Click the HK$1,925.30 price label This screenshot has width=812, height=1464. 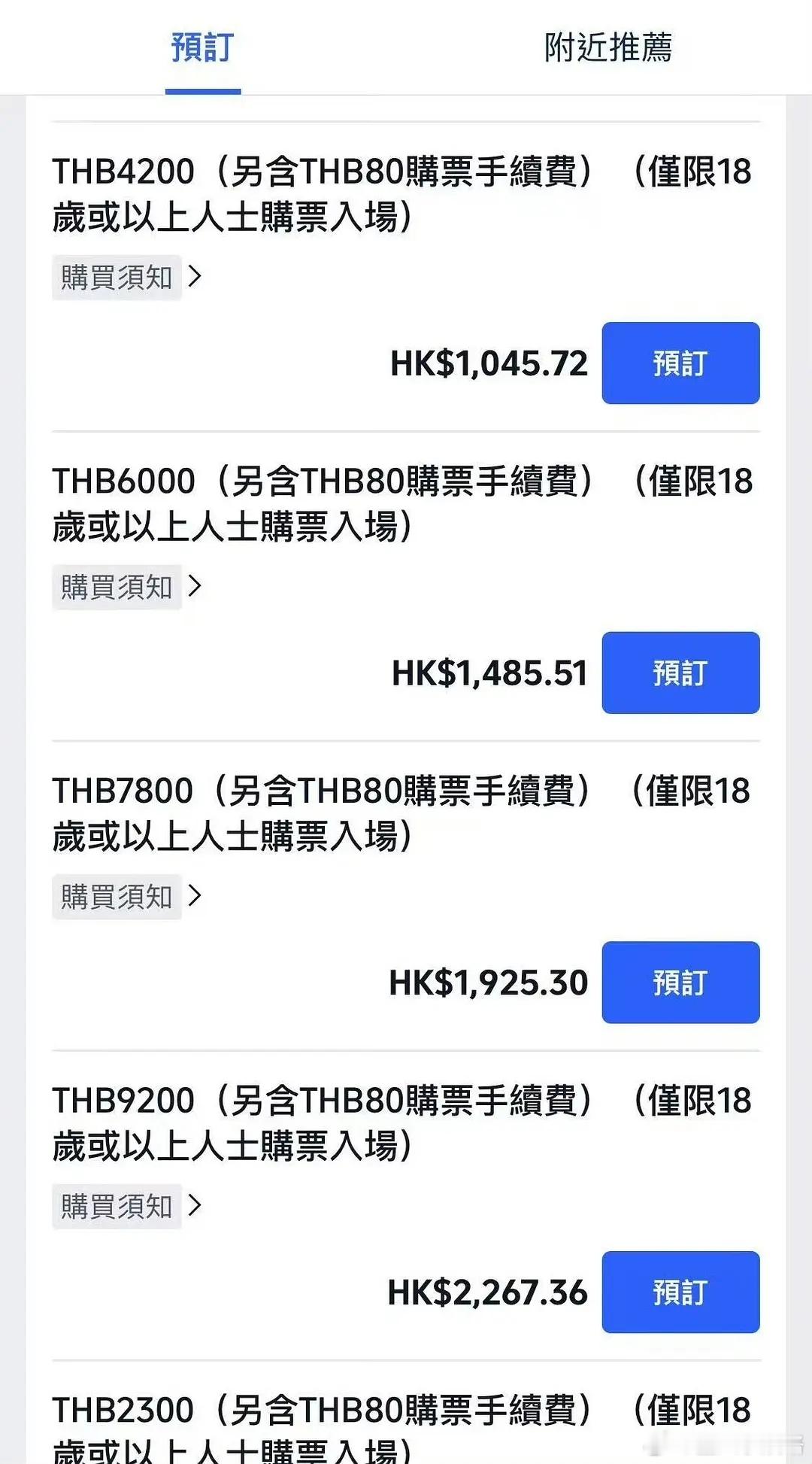click(x=487, y=982)
